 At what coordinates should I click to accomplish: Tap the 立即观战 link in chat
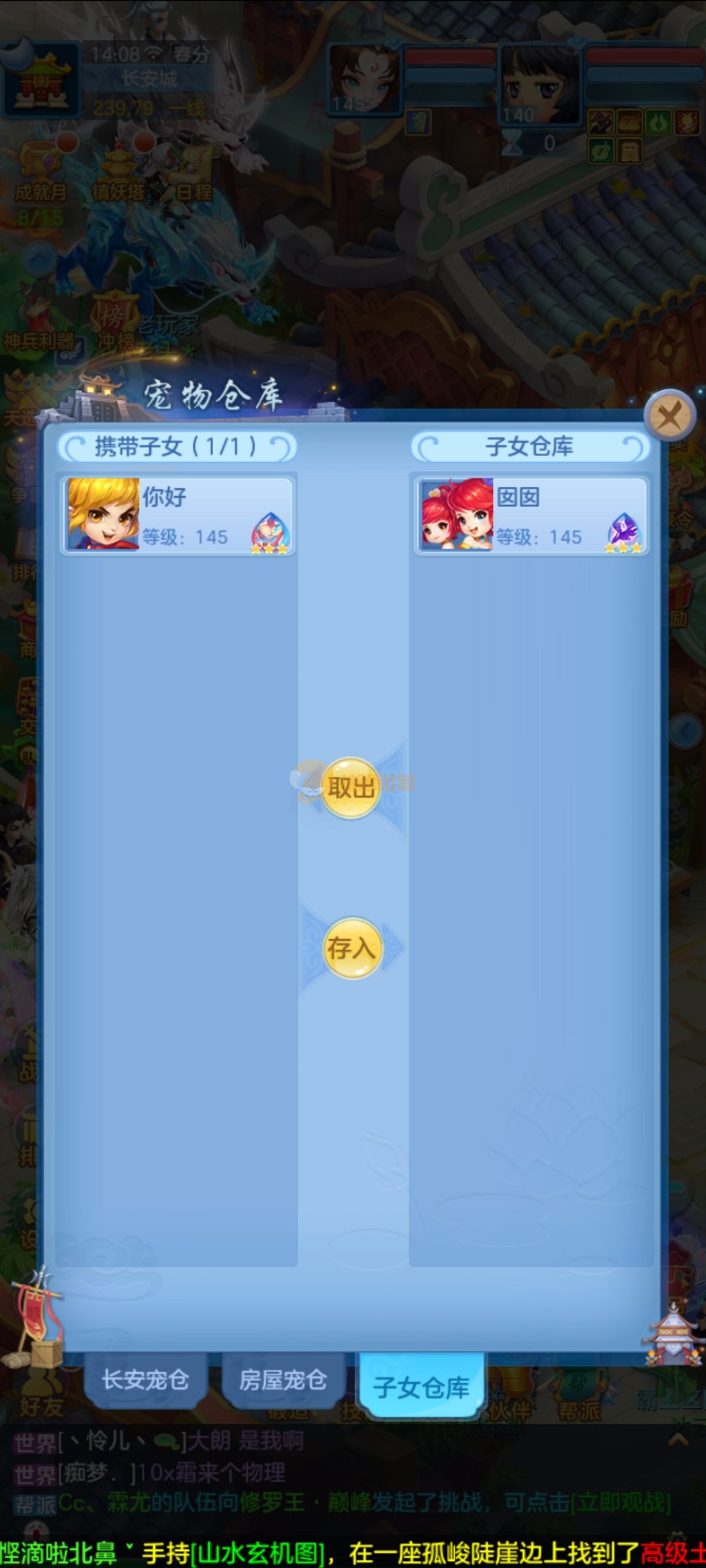(621, 1503)
